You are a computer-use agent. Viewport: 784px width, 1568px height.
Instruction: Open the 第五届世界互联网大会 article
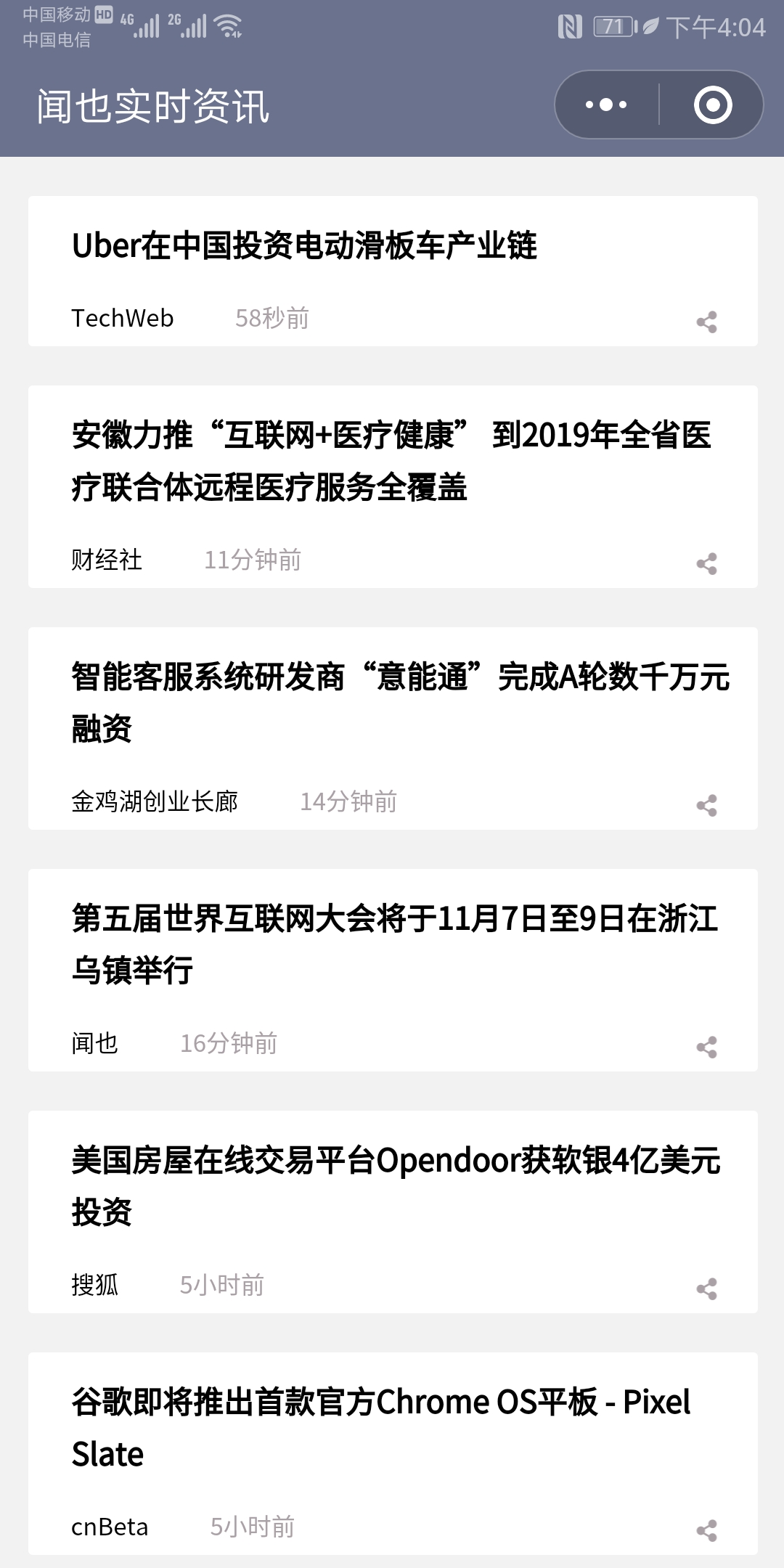[394, 944]
